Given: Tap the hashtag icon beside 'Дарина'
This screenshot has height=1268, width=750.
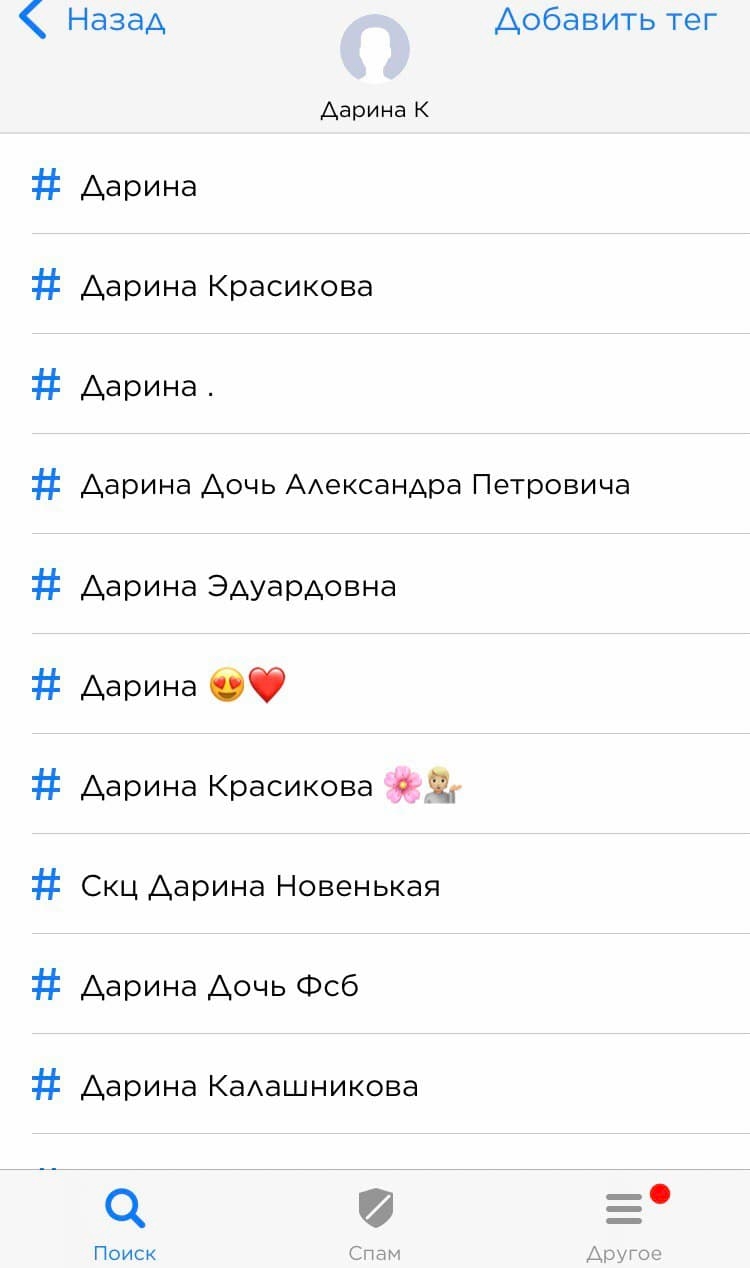Looking at the screenshot, I should tap(45, 185).
